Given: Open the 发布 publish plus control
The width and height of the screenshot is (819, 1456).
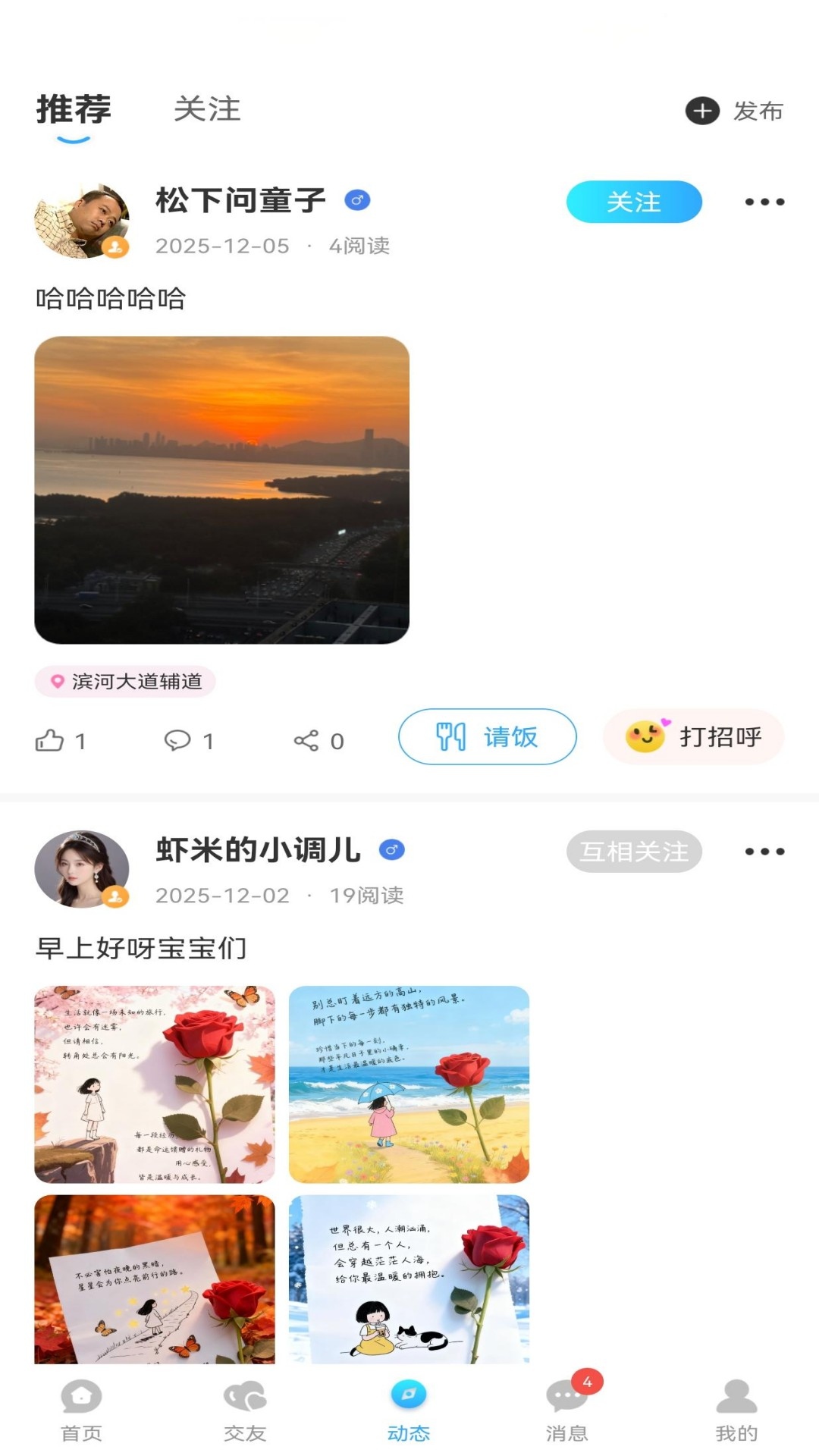Looking at the screenshot, I should click(x=701, y=111).
